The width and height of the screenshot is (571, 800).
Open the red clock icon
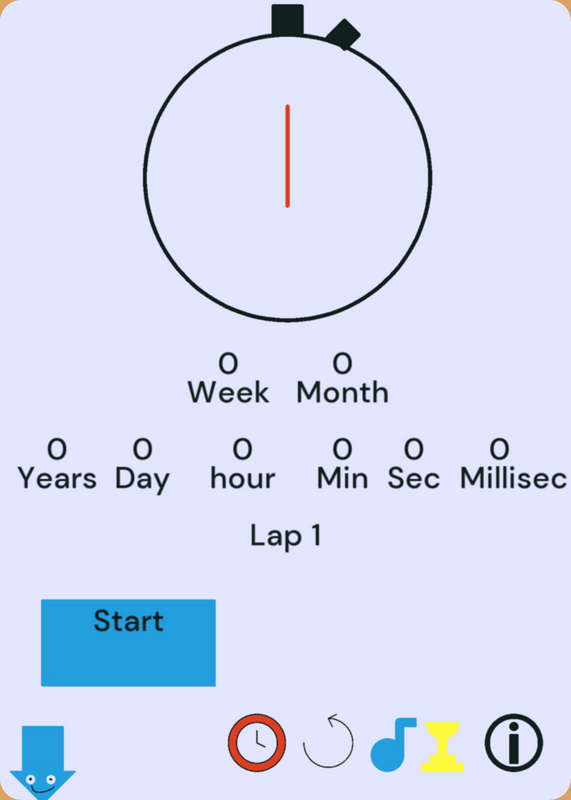pyautogui.click(x=257, y=742)
